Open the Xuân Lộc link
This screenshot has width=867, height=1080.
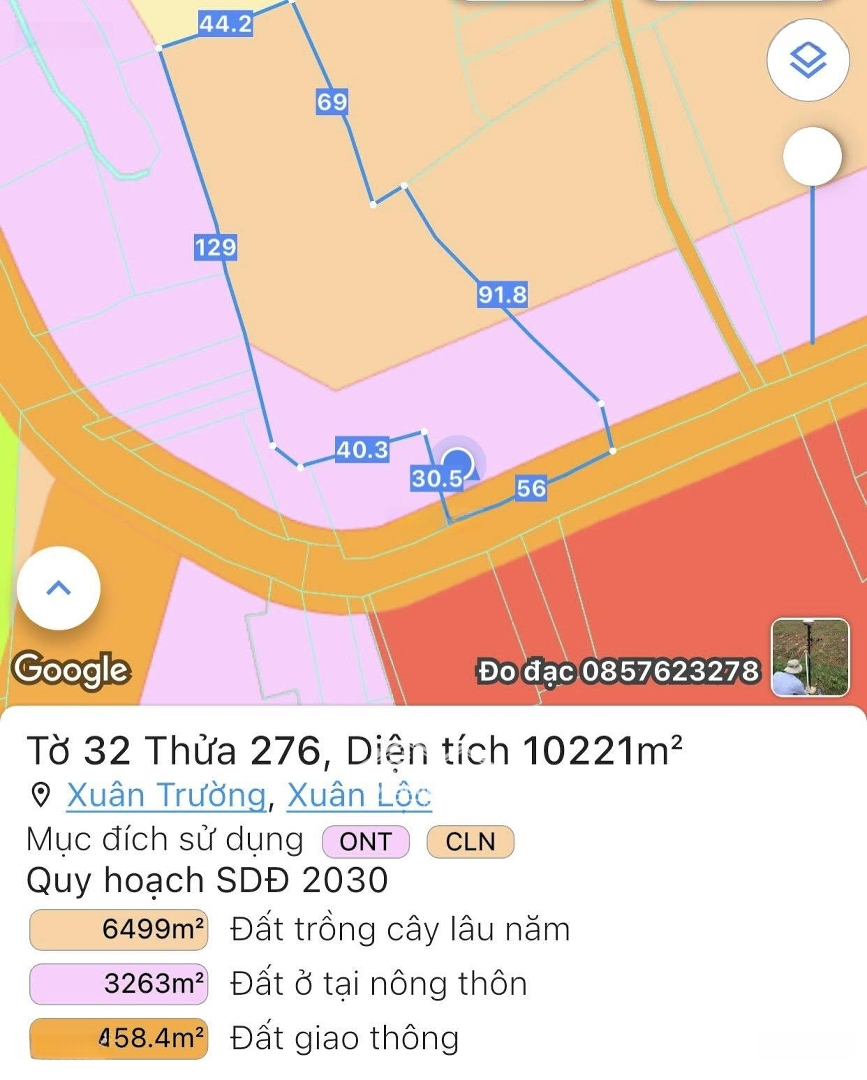[x=359, y=796]
